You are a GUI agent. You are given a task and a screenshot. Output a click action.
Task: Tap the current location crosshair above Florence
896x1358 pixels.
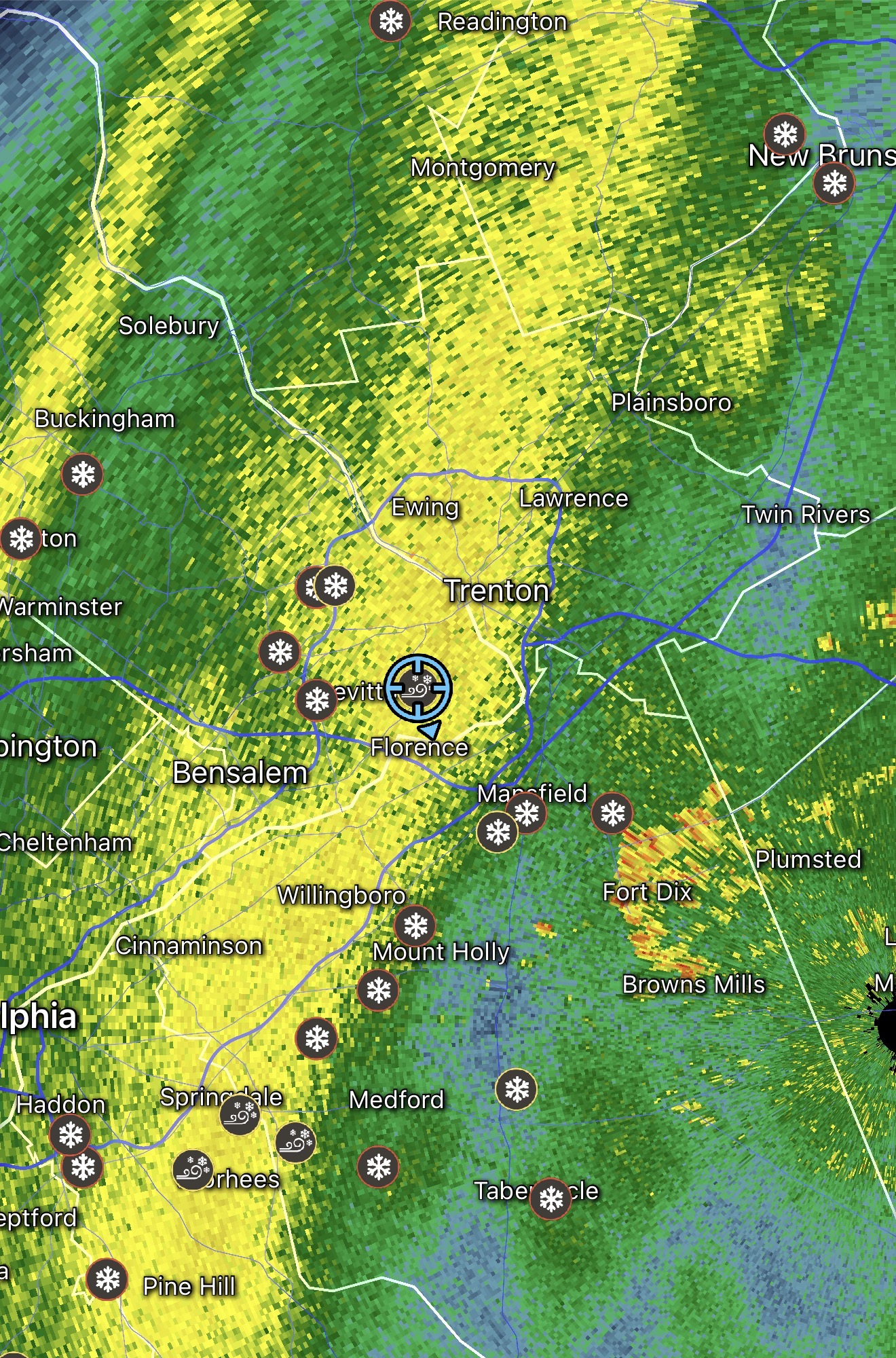(418, 687)
